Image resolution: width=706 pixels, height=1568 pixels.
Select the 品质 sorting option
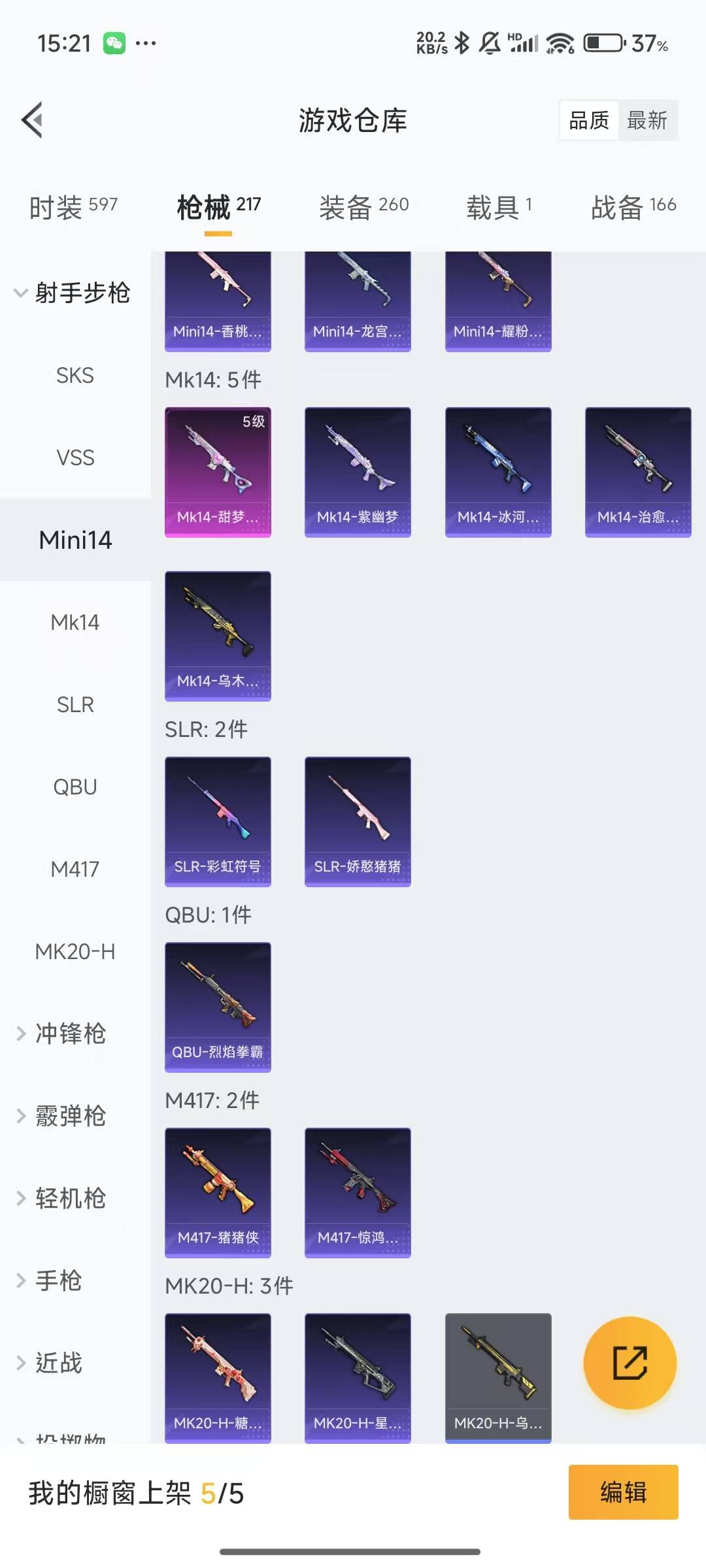[589, 120]
